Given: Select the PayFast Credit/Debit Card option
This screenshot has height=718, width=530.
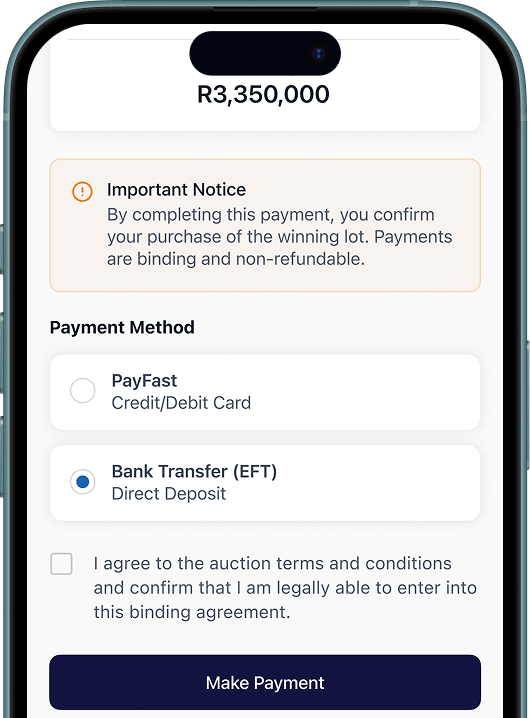Looking at the screenshot, I should (x=265, y=392).
